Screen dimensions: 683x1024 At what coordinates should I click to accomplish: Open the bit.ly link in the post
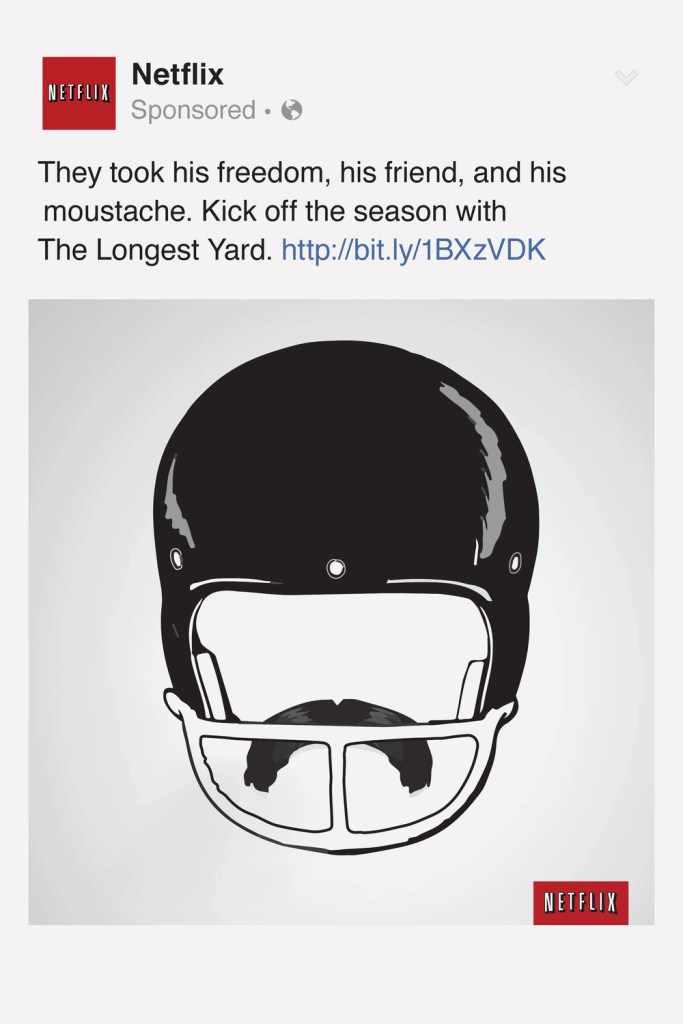tap(413, 249)
